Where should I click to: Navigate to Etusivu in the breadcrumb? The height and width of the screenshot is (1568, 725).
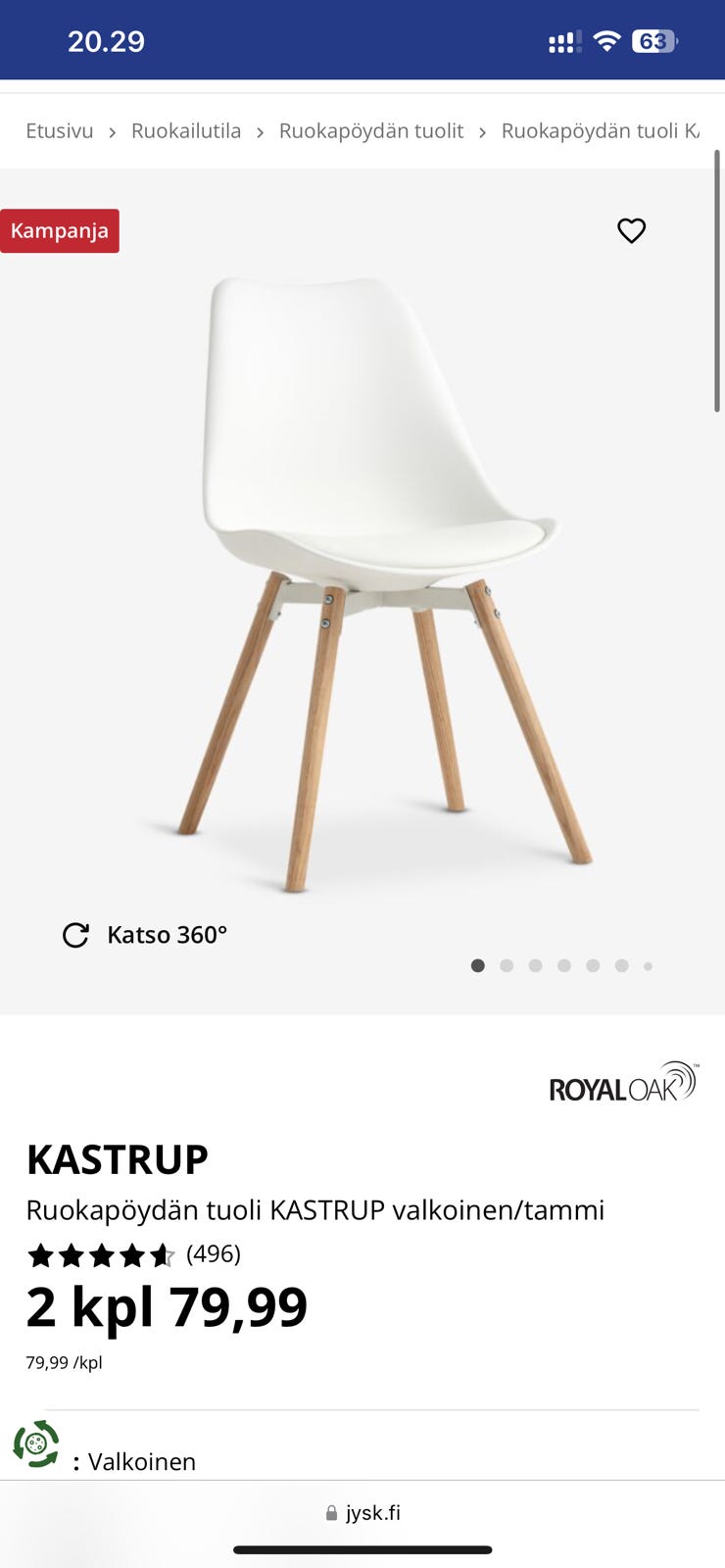(59, 130)
